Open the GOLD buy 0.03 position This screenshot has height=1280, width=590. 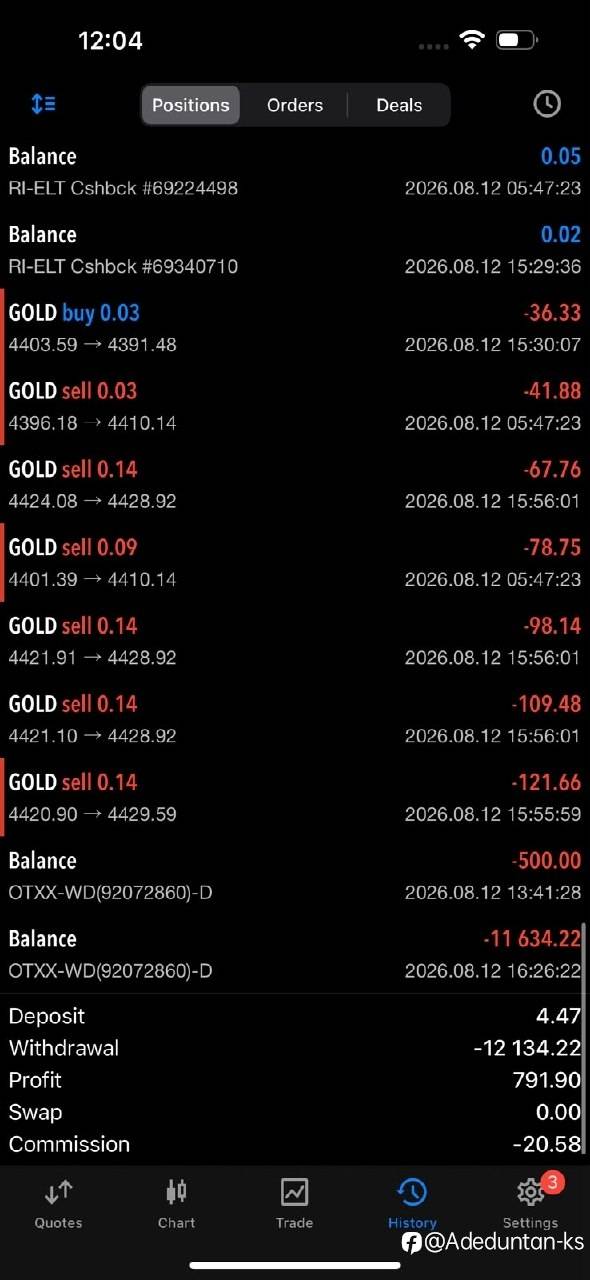pos(295,328)
